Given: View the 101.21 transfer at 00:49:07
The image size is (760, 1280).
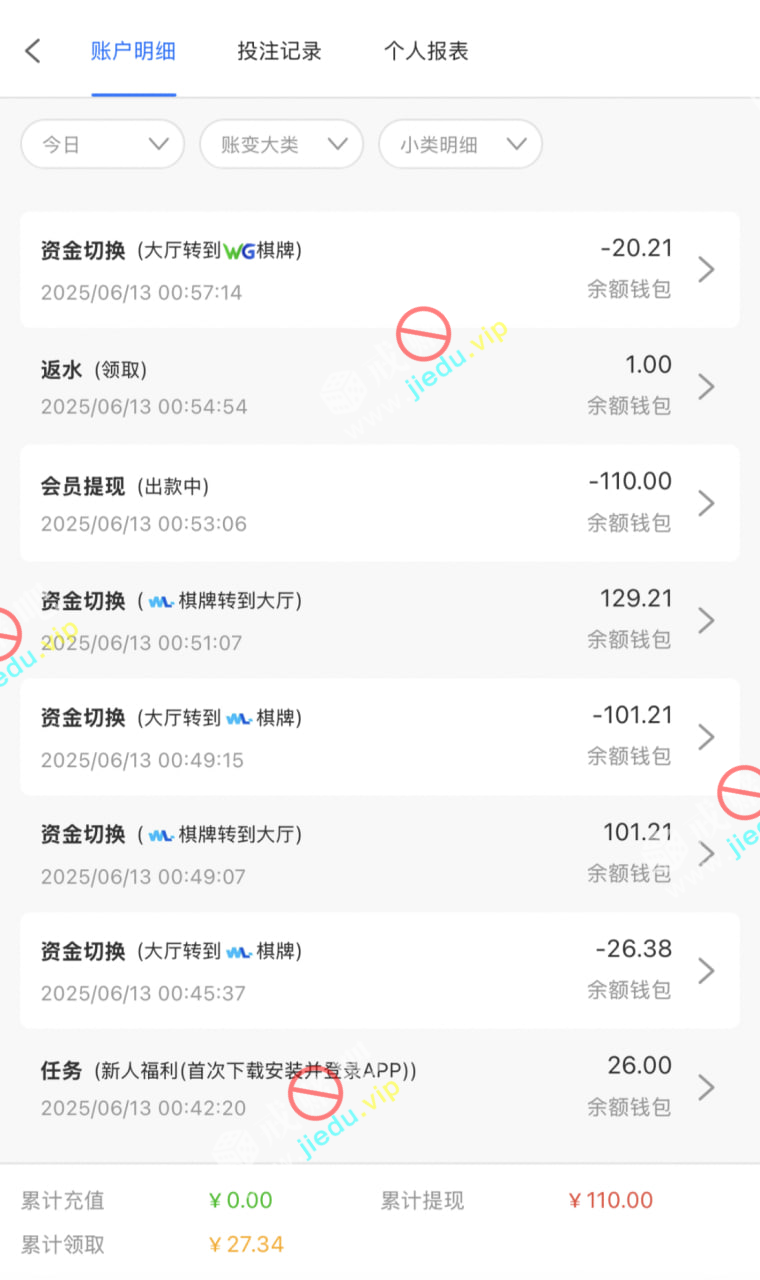Looking at the screenshot, I should (x=380, y=854).
